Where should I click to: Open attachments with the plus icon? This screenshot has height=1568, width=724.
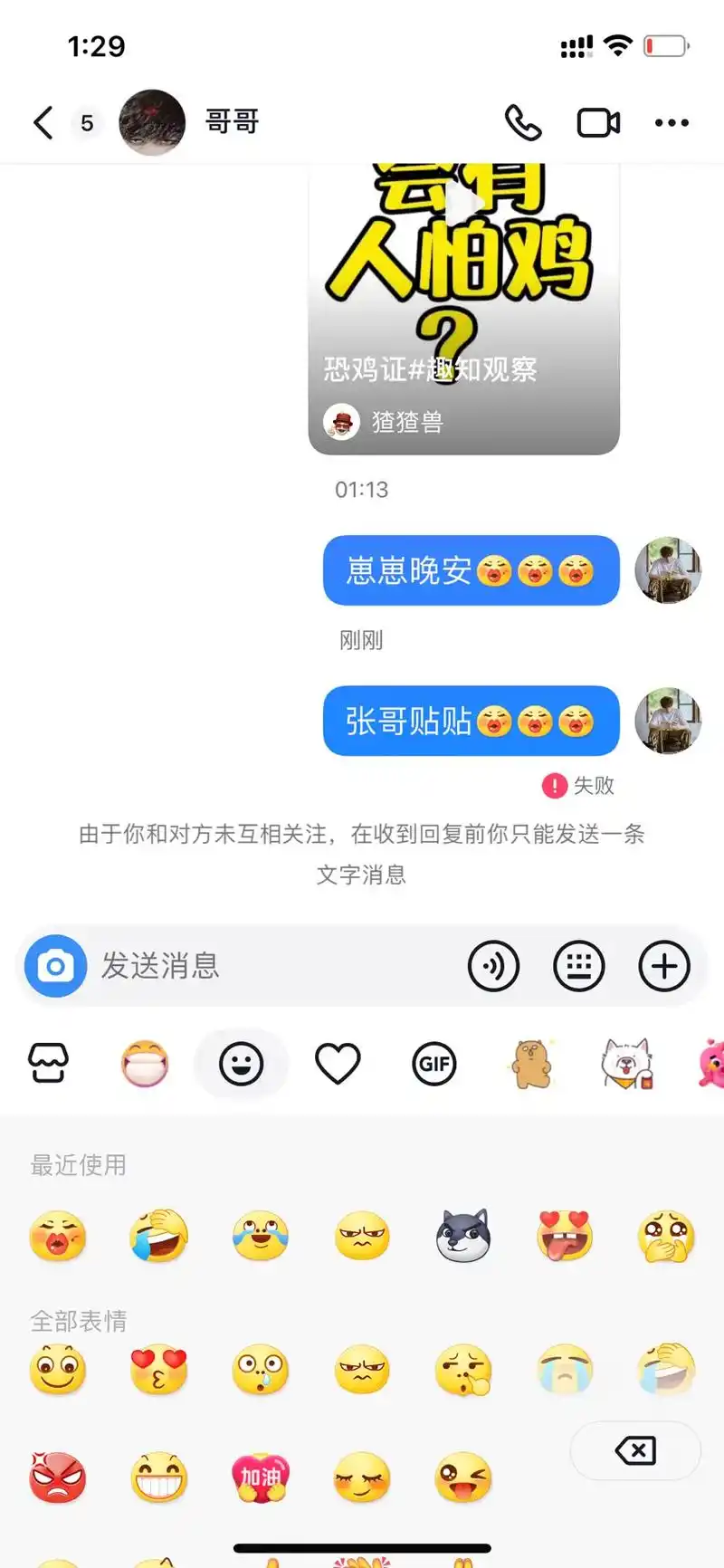click(664, 965)
